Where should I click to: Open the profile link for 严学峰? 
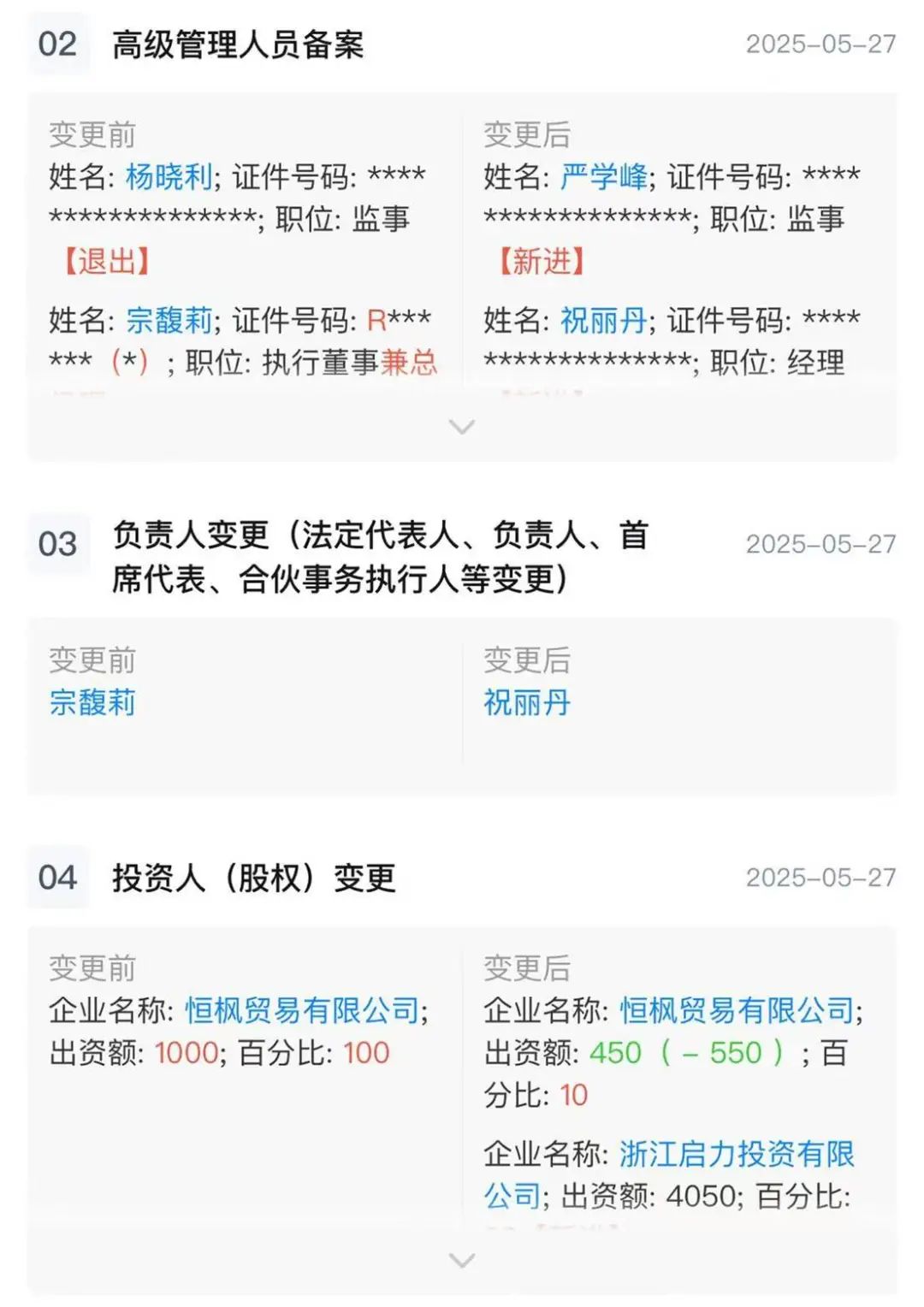tap(602, 179)
